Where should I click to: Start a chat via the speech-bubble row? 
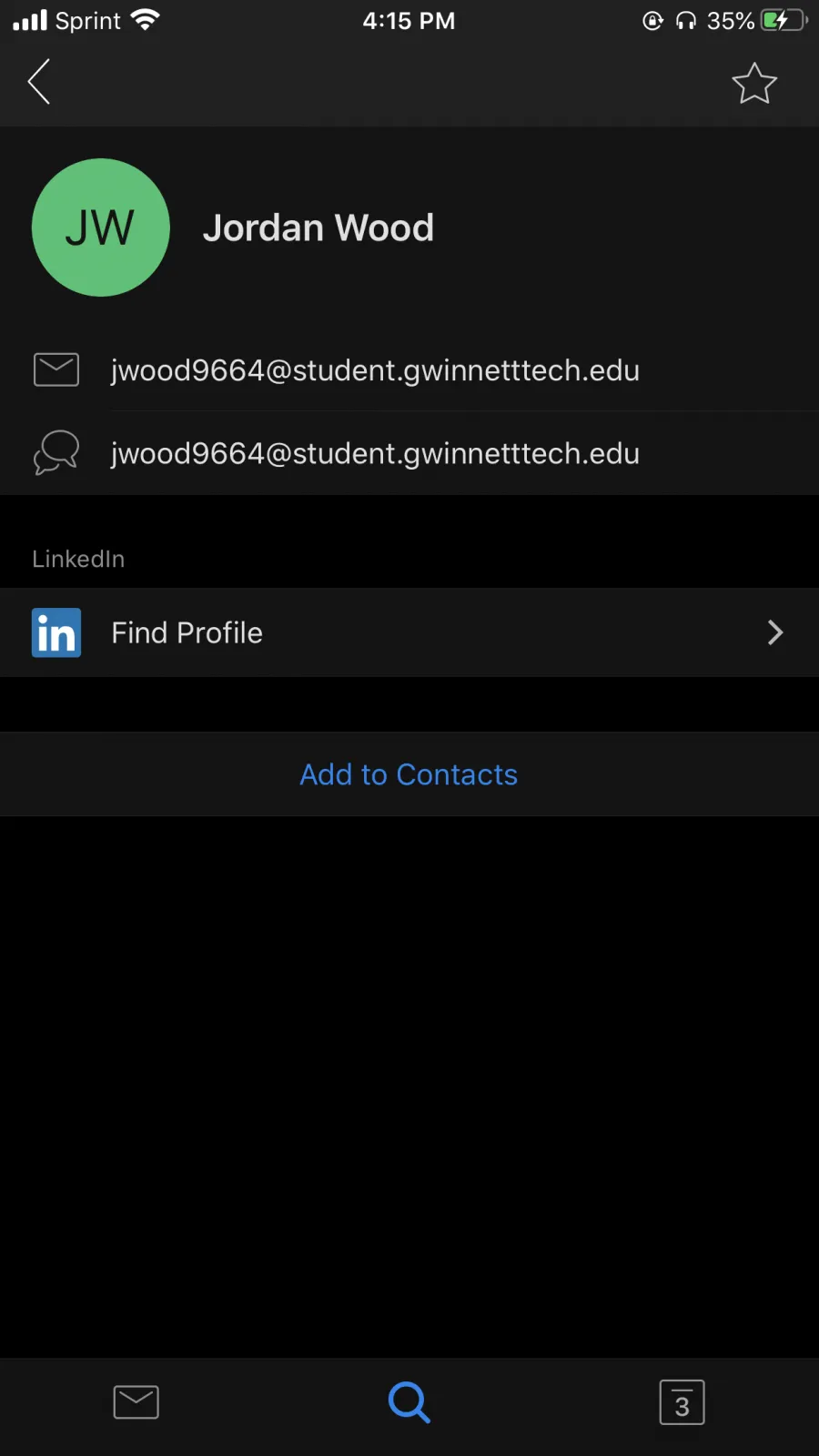pos(409,453)
